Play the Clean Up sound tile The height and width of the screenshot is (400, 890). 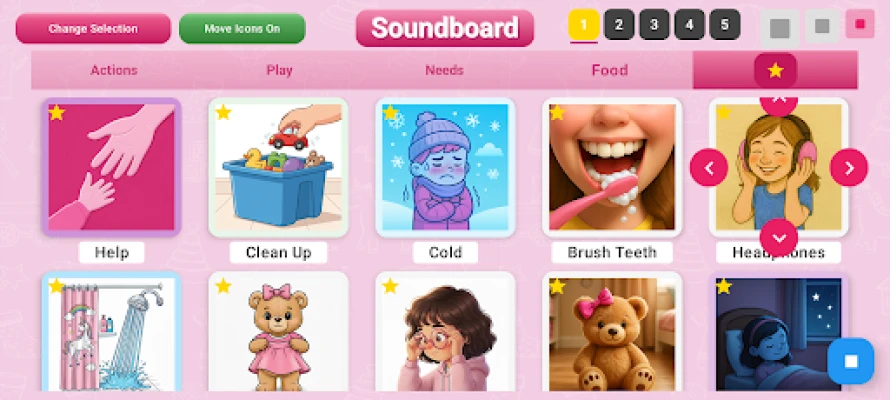[279, 167]
